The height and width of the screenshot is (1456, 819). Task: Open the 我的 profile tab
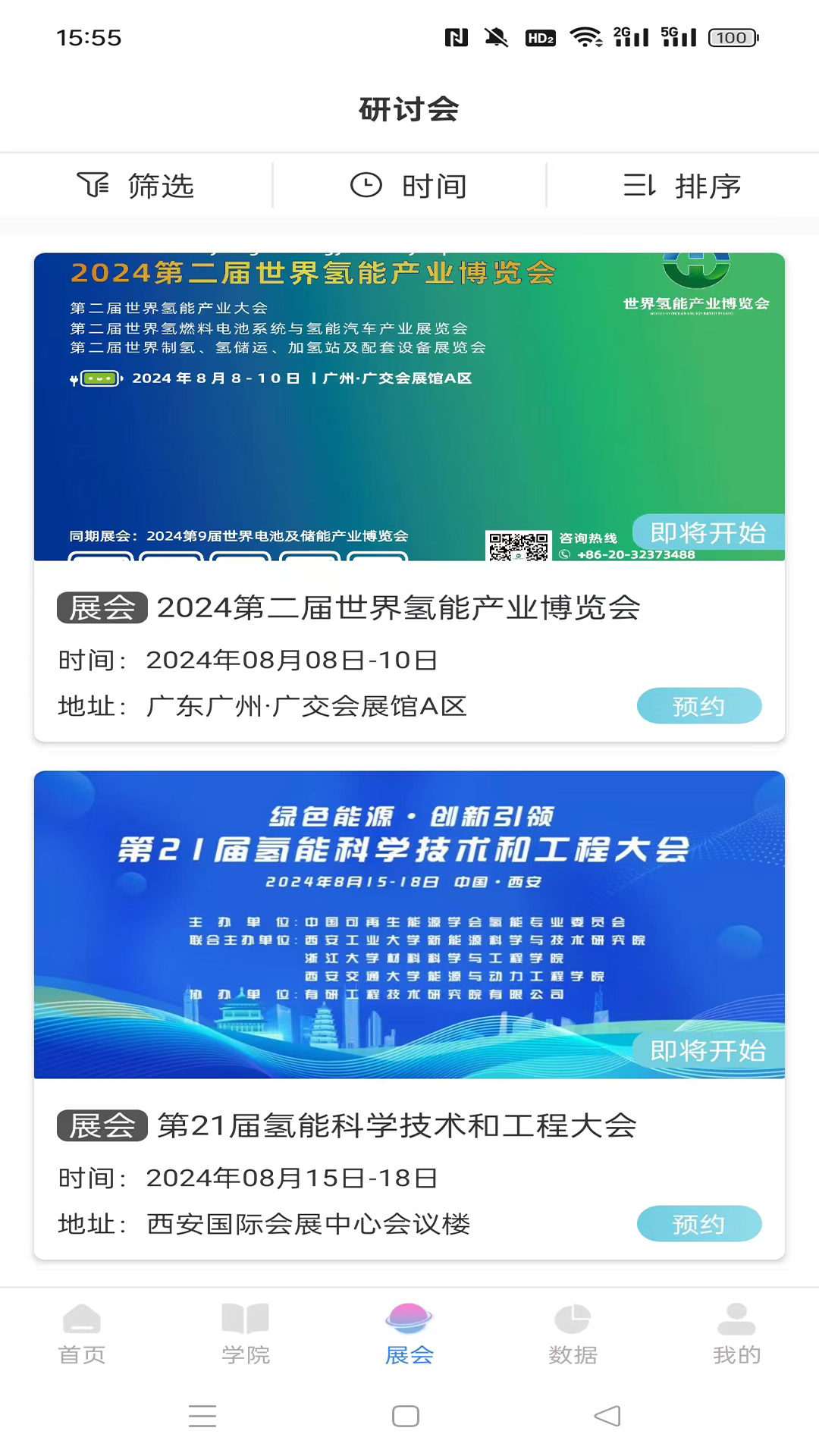(x=736, y=1335)
